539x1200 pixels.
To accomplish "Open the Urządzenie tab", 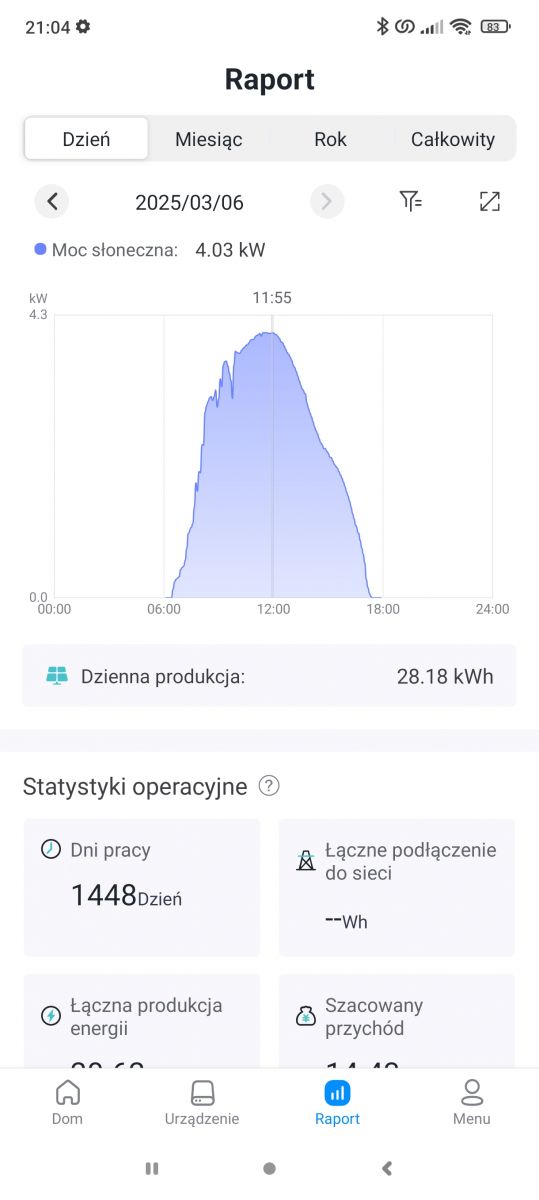I will (x=202, y=1103).
